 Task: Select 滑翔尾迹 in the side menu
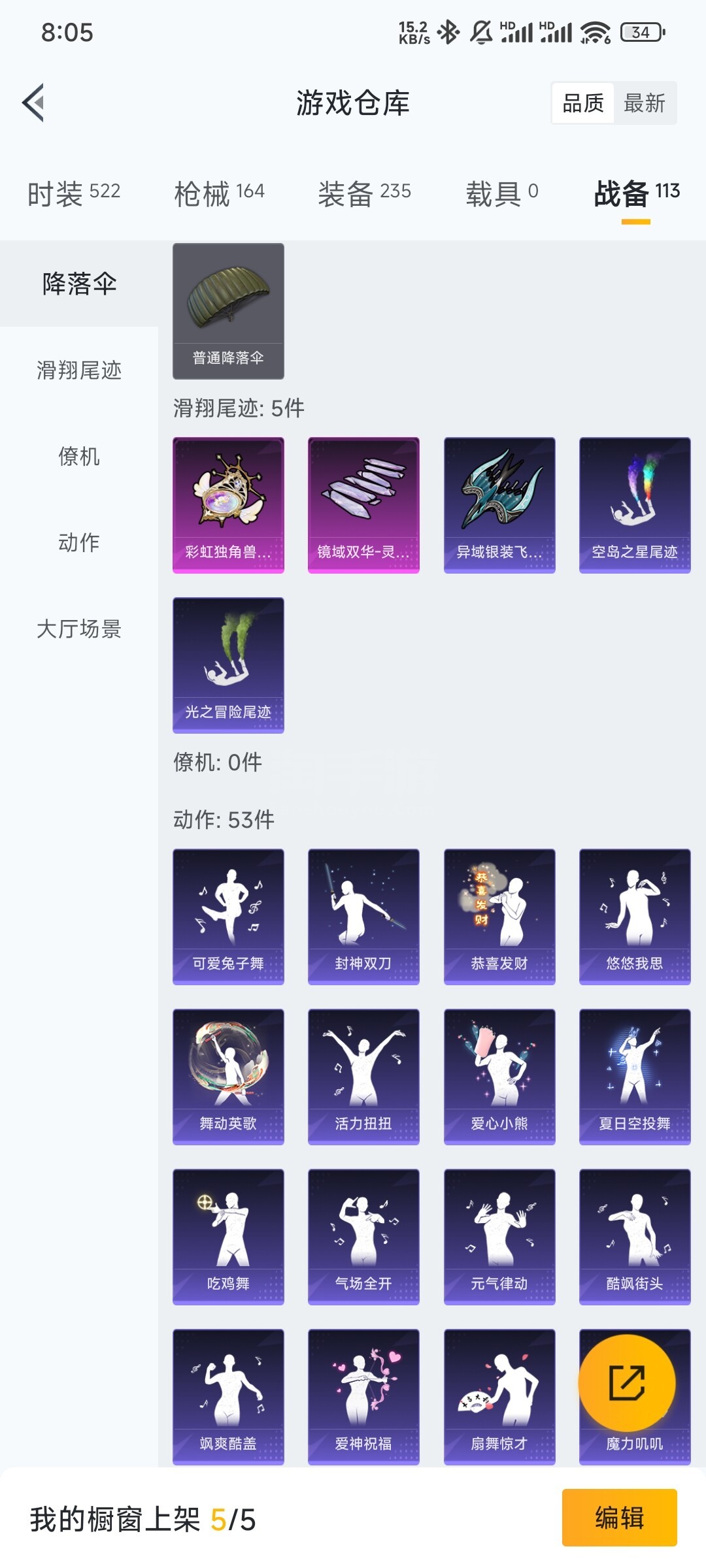click(79, 370)
